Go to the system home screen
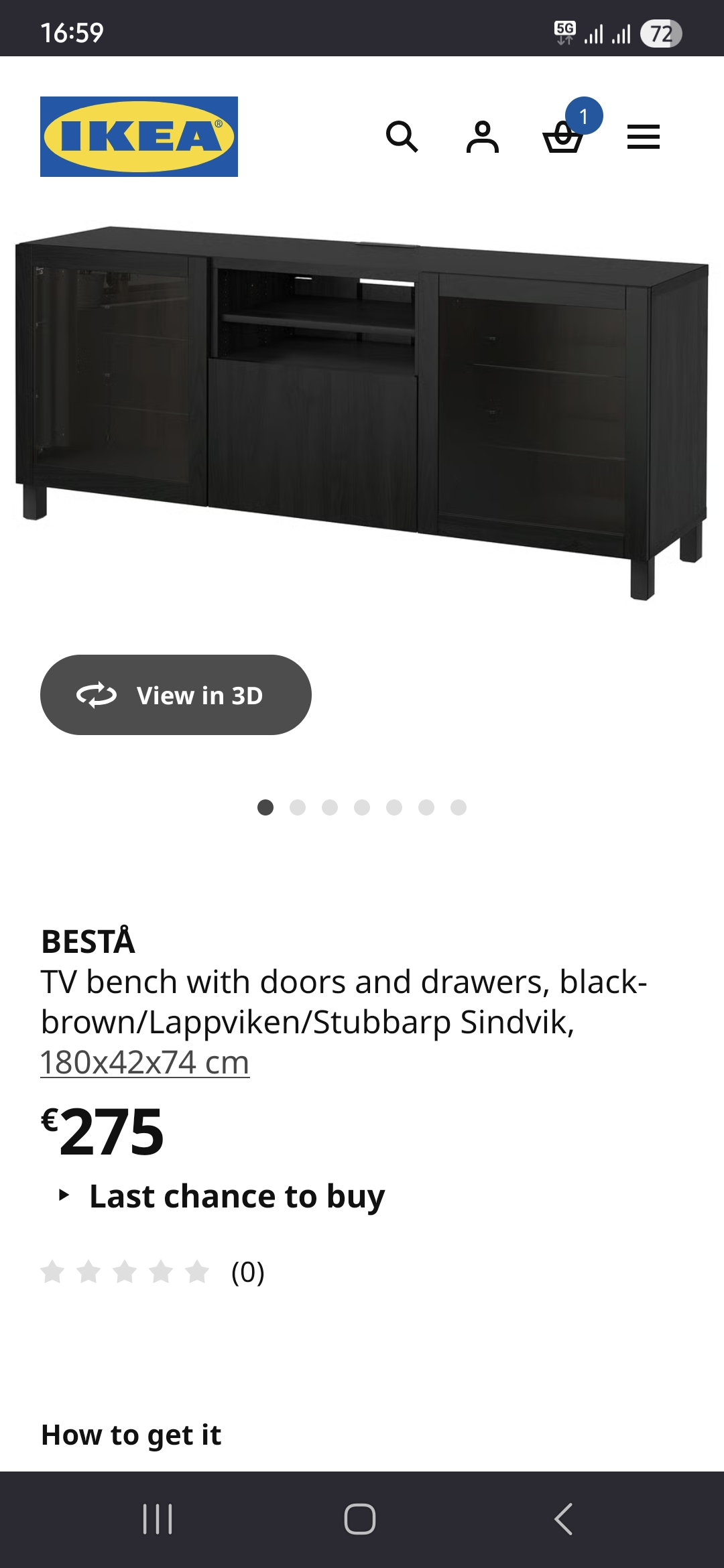Viewport: 724px width, 1568px height. [x=360, y=1518]
